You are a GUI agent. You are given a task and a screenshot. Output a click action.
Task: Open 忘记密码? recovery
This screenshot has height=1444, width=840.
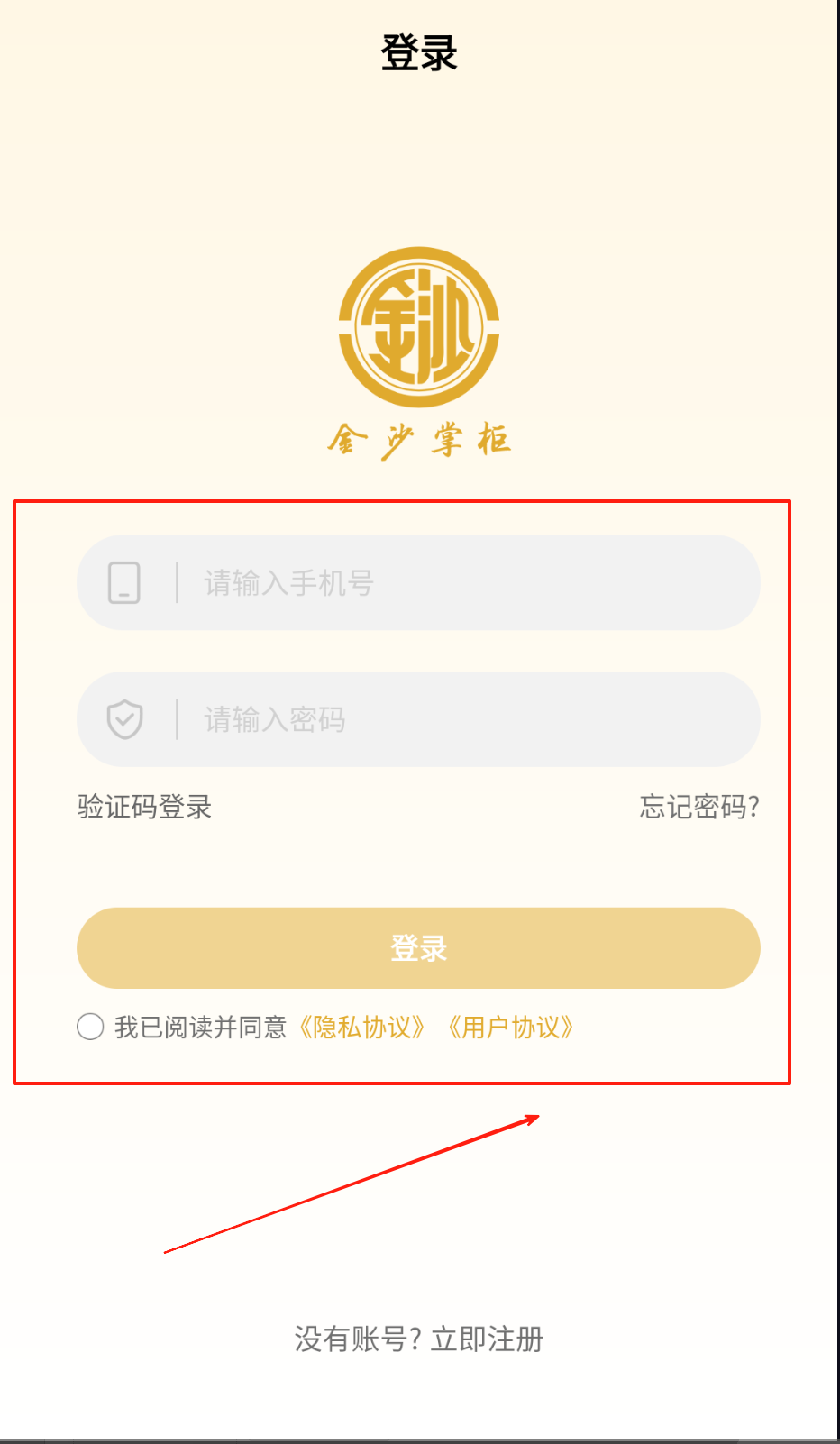(699, 807)
